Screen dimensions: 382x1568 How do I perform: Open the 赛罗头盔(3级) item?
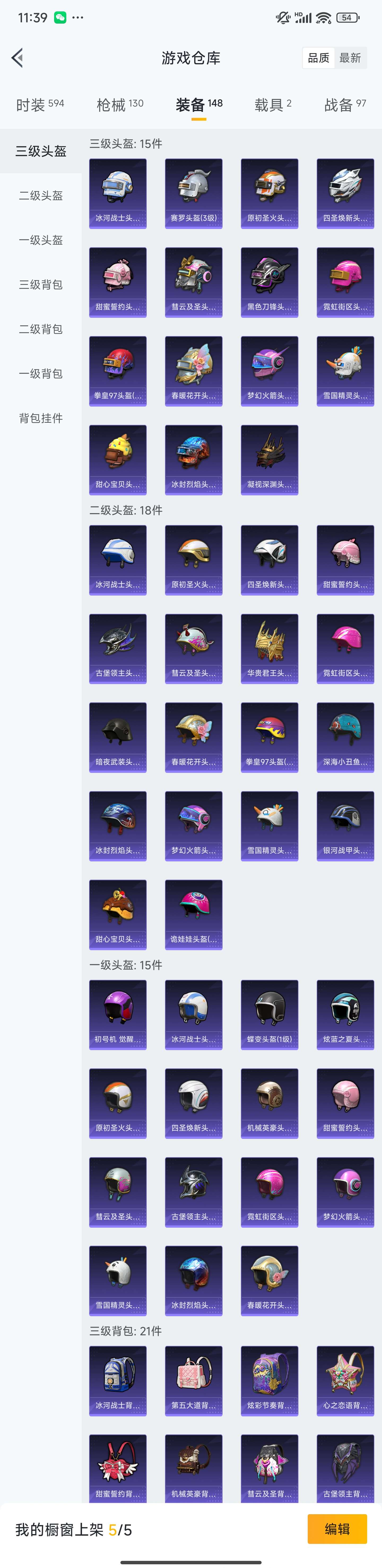coord(194,193)
